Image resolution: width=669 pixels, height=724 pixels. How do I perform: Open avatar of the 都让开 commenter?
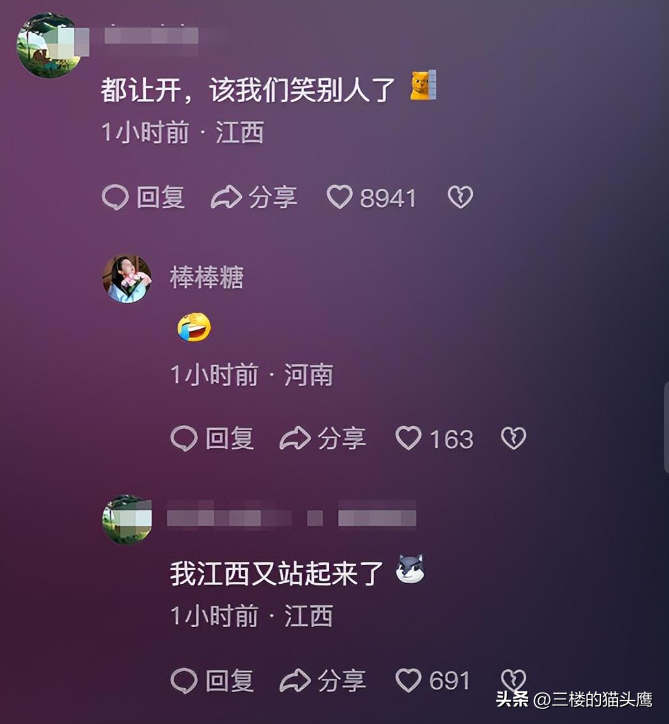click(48, 45)
